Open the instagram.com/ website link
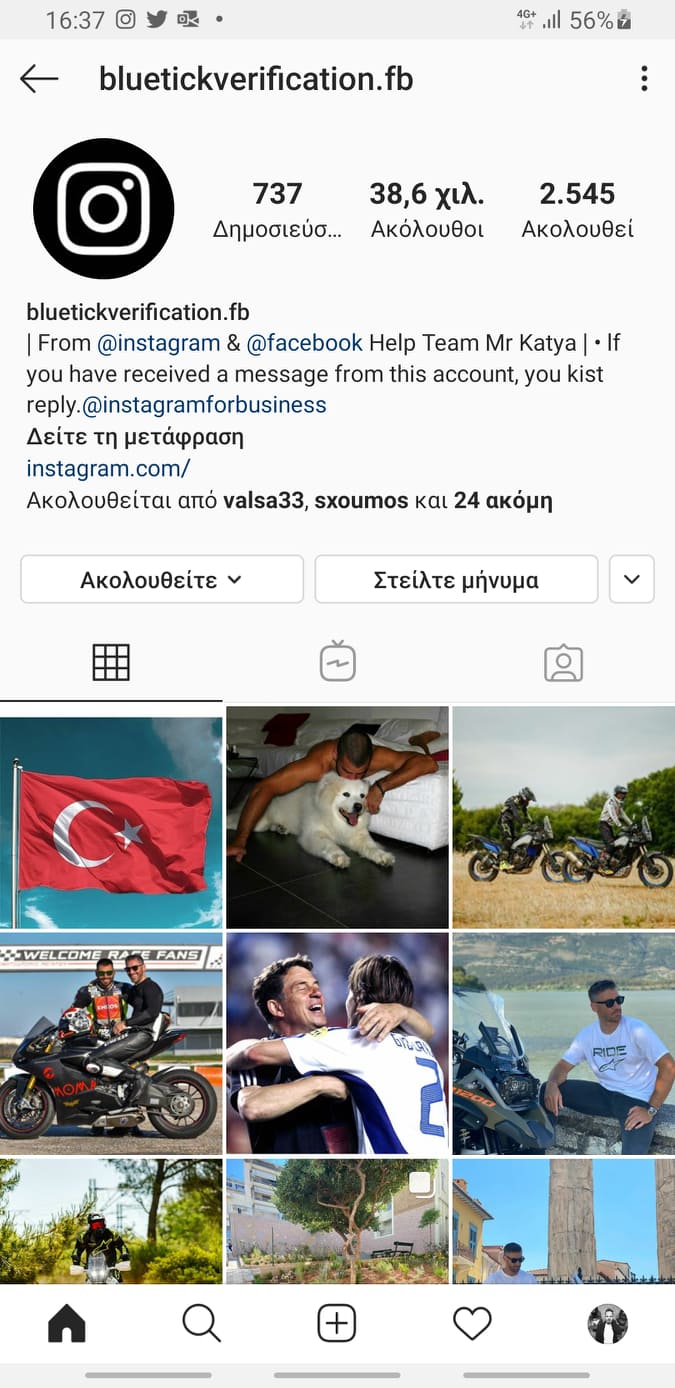This screenshot has height=1388, width=675. pyautogui.click(x=108, y=468)
